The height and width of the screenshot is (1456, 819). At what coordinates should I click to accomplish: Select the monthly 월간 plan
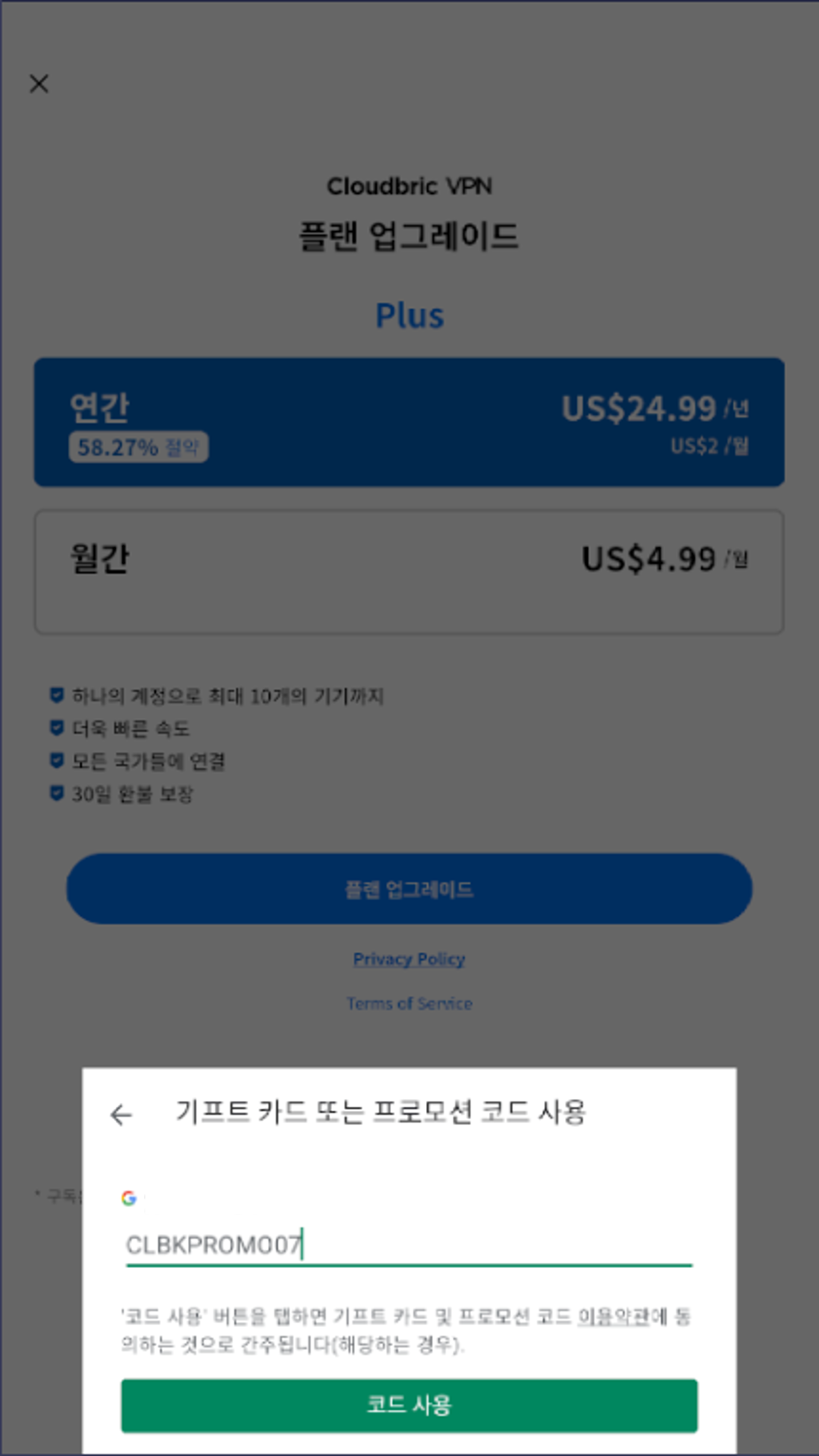point(409,571)
